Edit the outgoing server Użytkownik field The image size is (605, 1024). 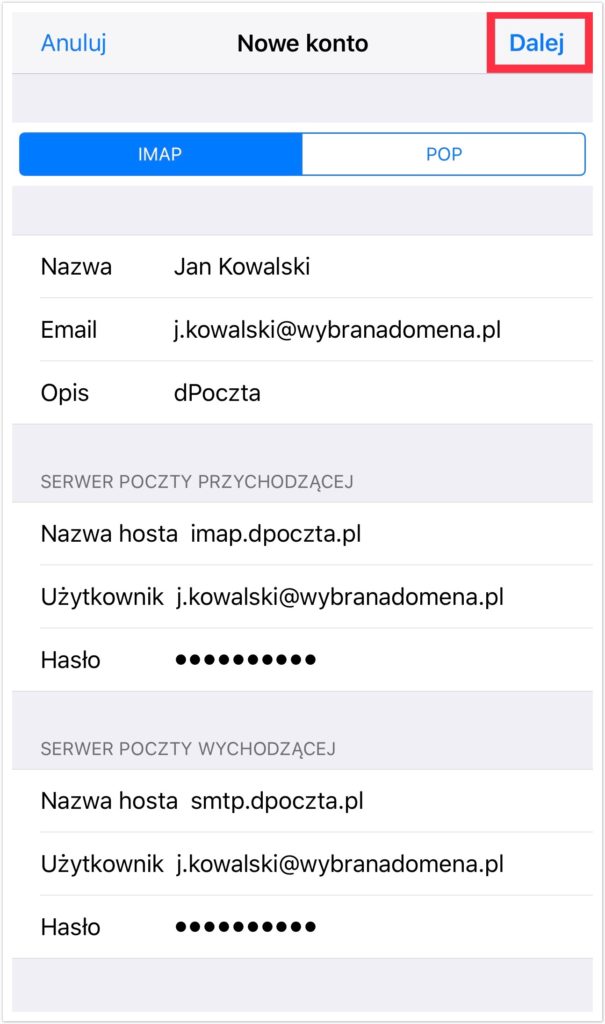coord(302,864)
